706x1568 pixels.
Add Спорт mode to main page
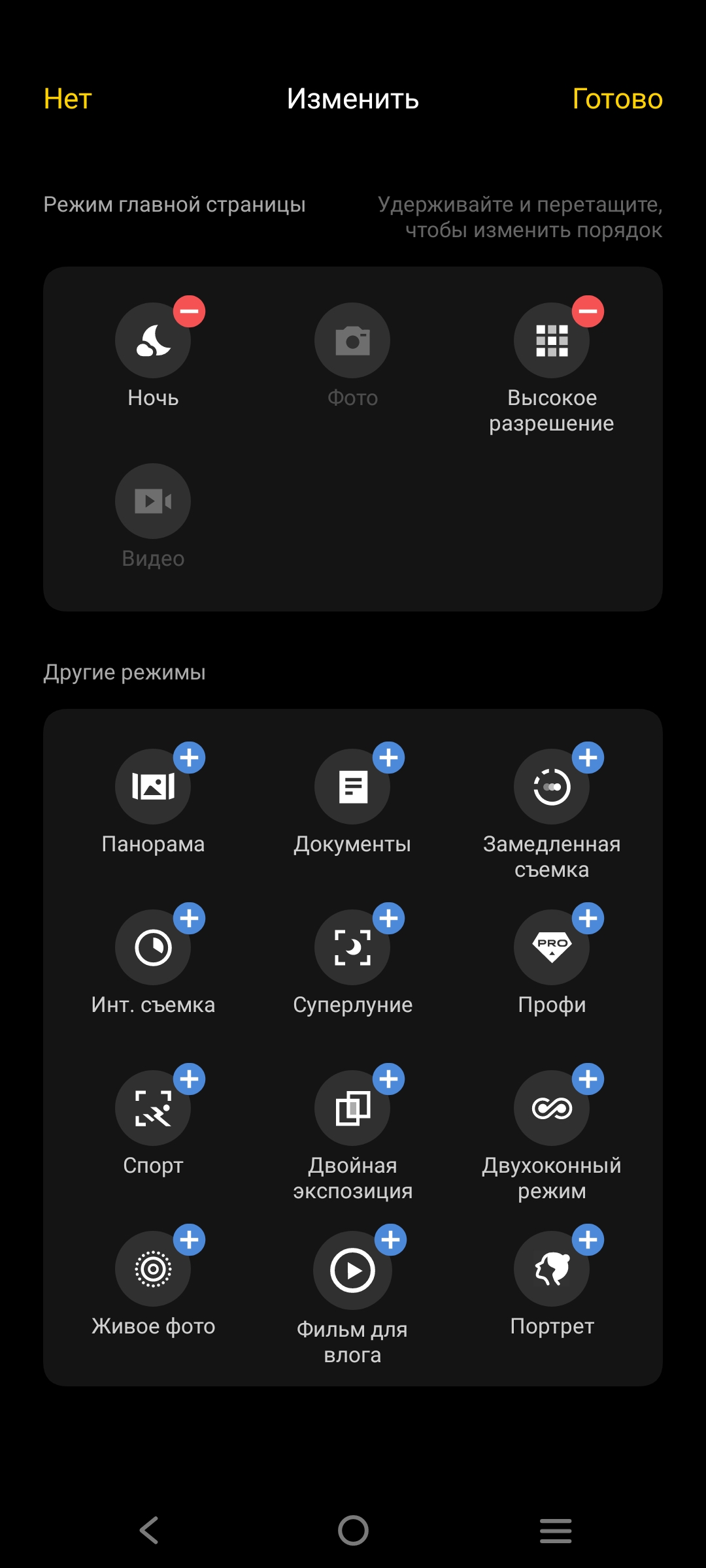[189, 1079]
